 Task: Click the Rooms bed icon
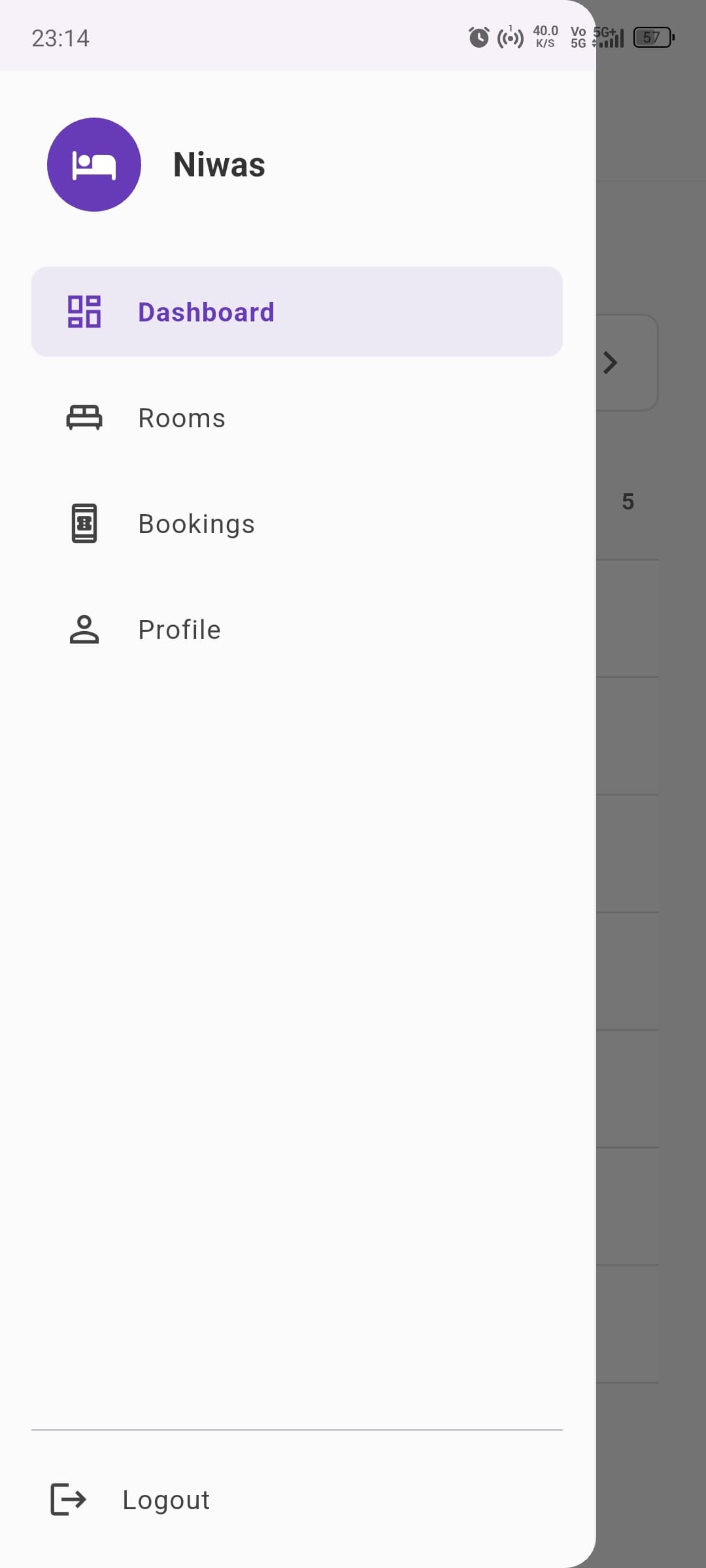(83, 417)
